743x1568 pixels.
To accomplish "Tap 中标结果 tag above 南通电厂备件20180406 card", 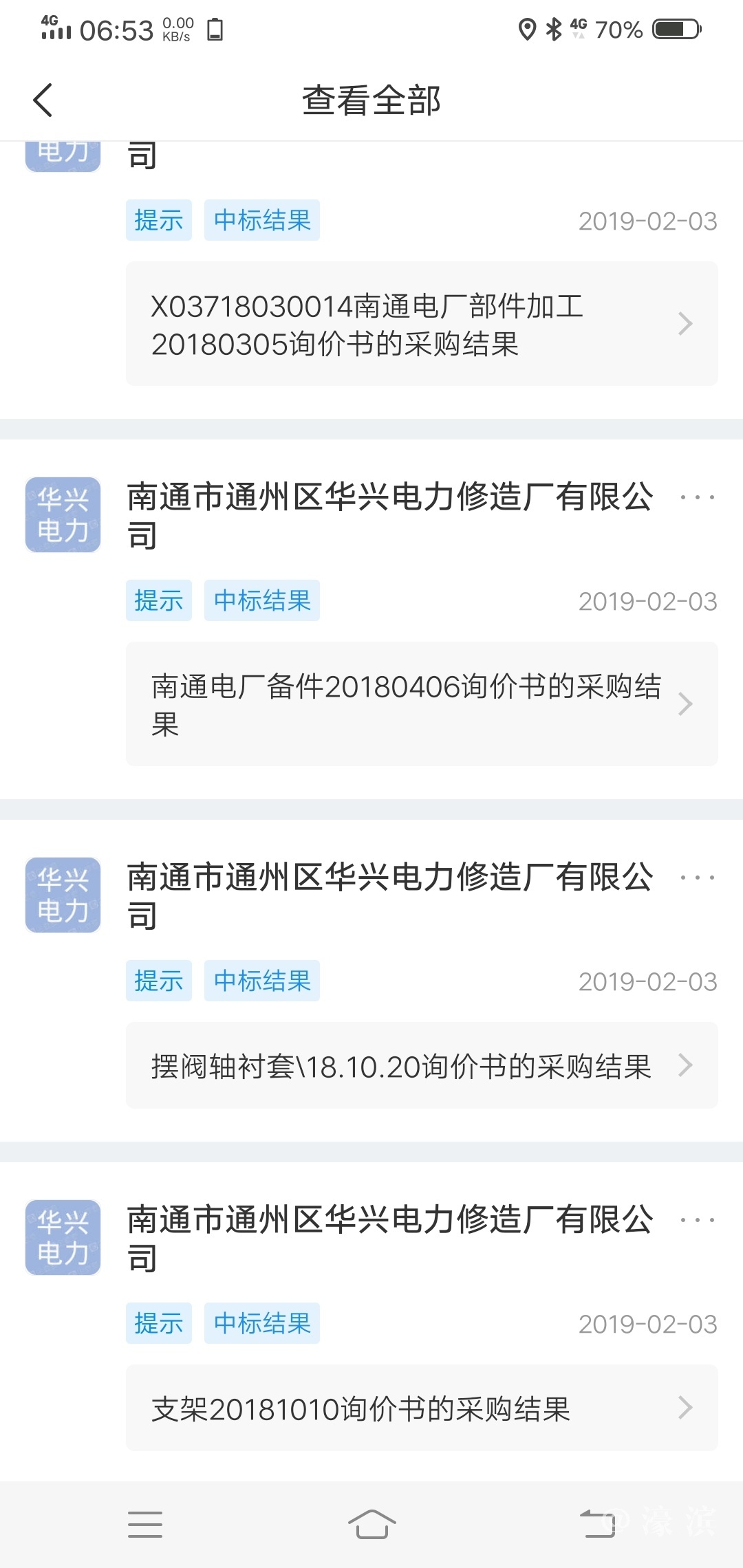I will [262, 600].
